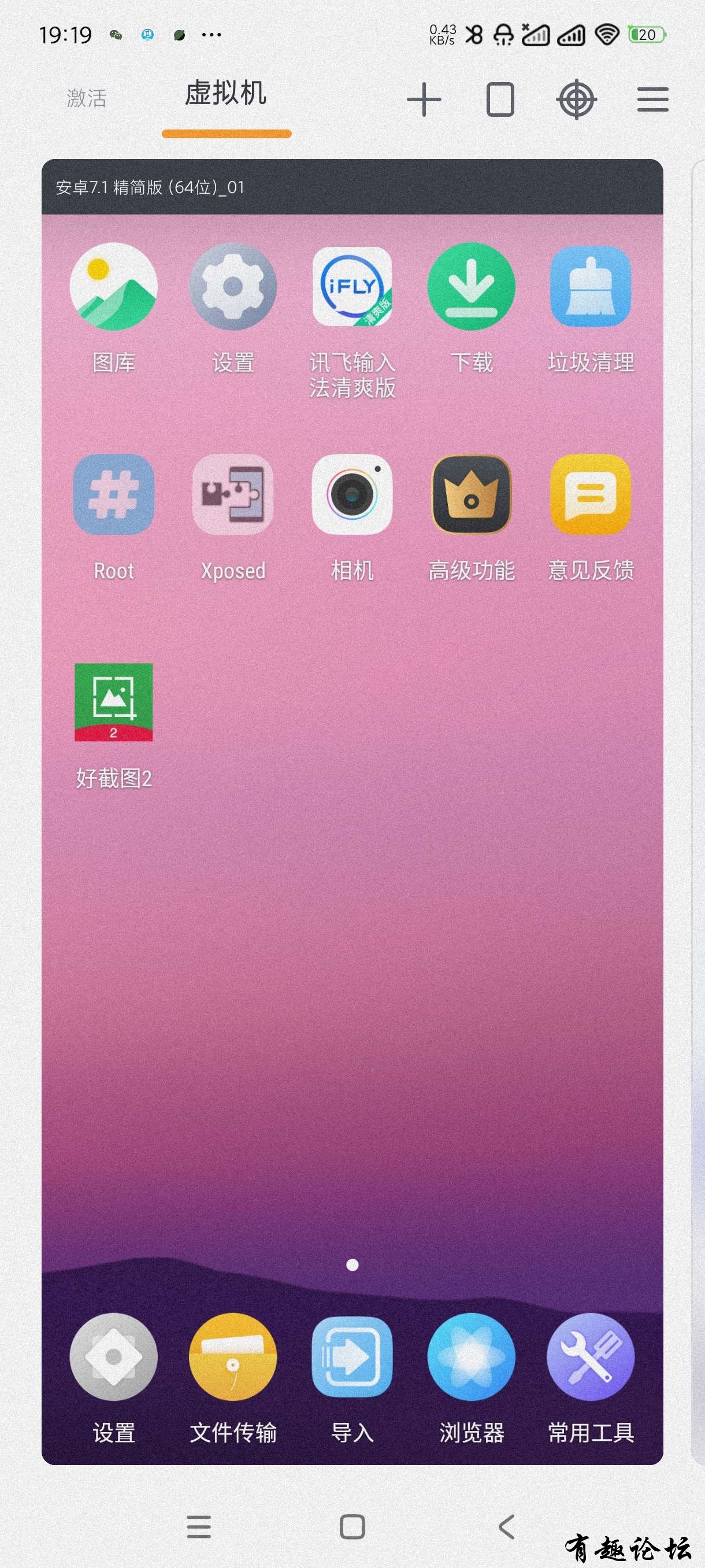This screenshot has height=1568, width=705.
Task: Launch 浏览器 browser from dock
Action: click(472, 1357)
